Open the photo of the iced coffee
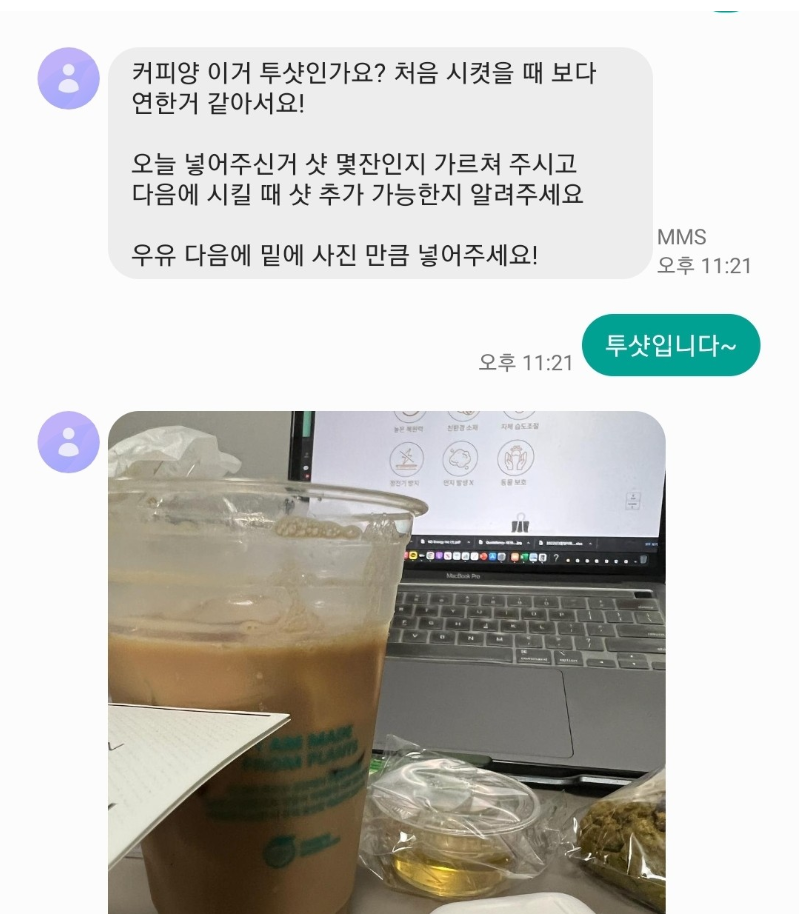802x914 pixels. click(x=386, y=660)
